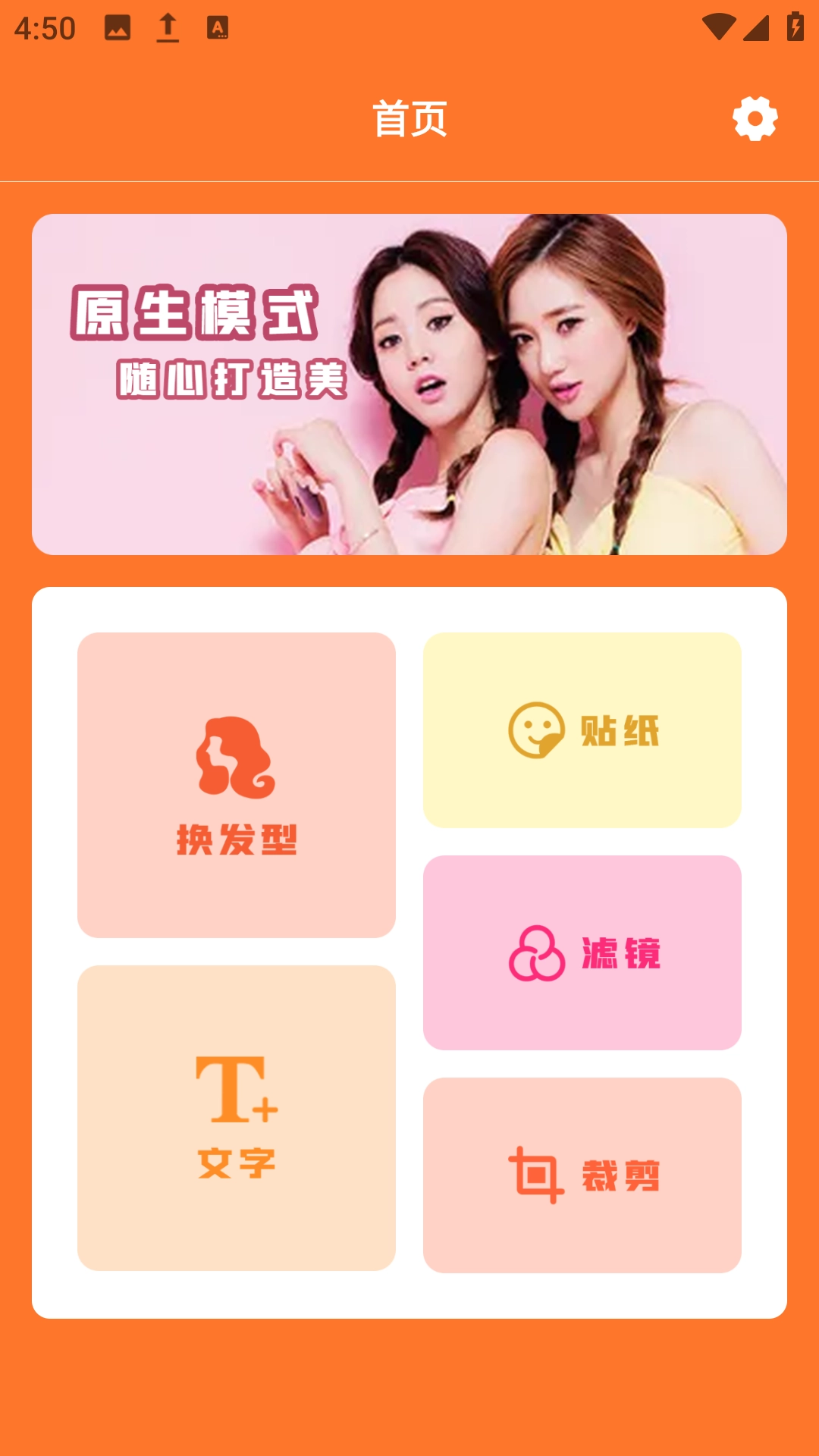Open the 换发型 hairstyle tool

(x=237, y=785)
